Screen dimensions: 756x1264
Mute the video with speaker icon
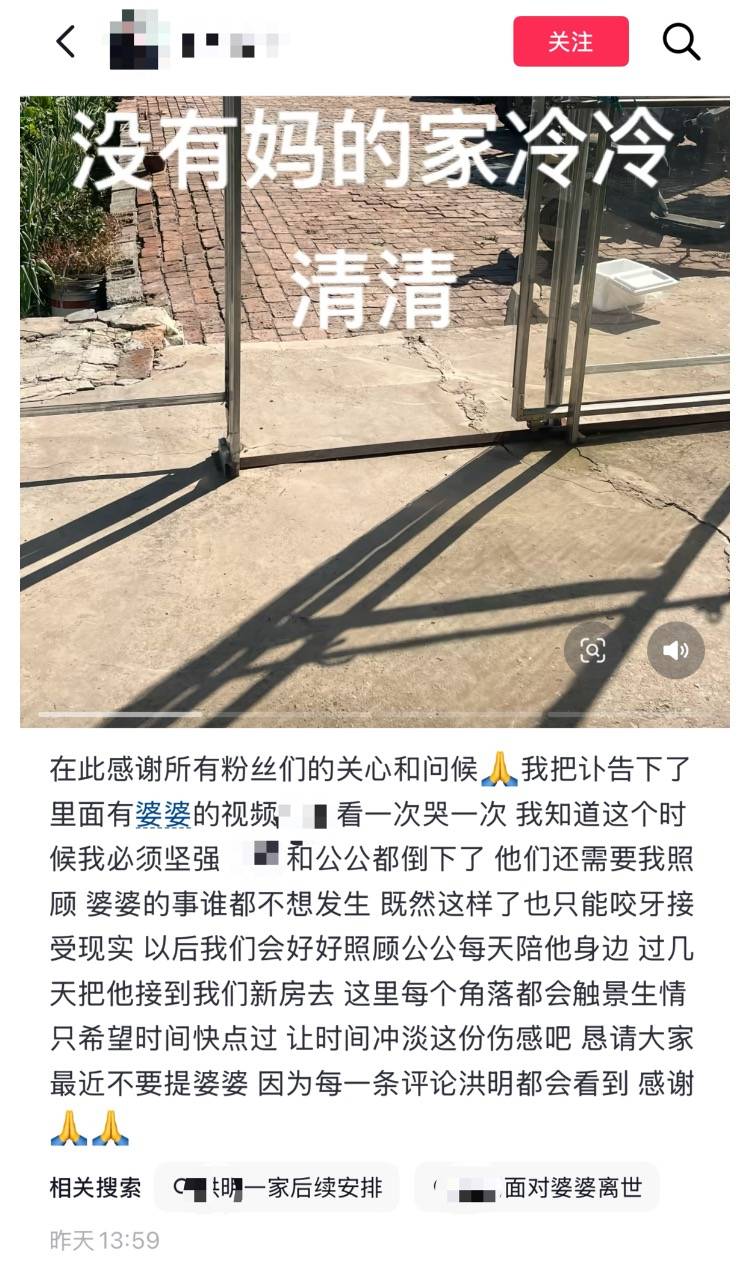pos(676,651)
